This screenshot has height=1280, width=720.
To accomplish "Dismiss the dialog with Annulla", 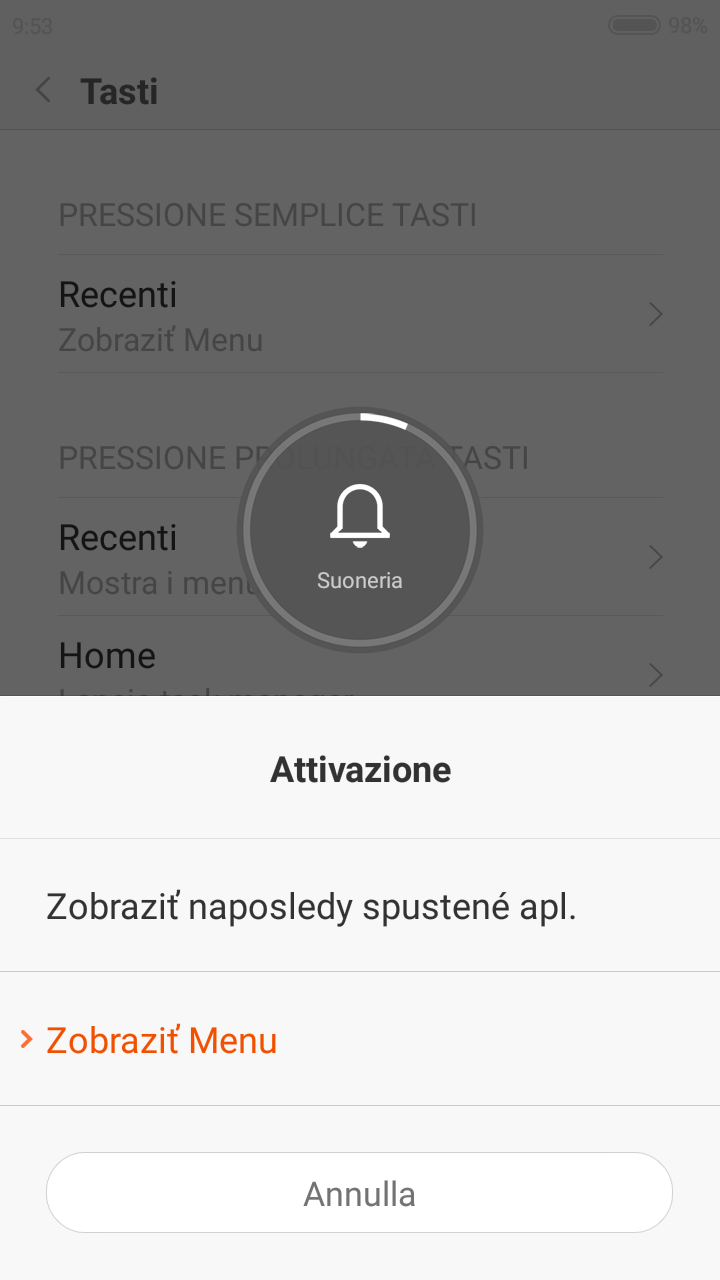I will pyautogui.click(x=360, y=1193).
